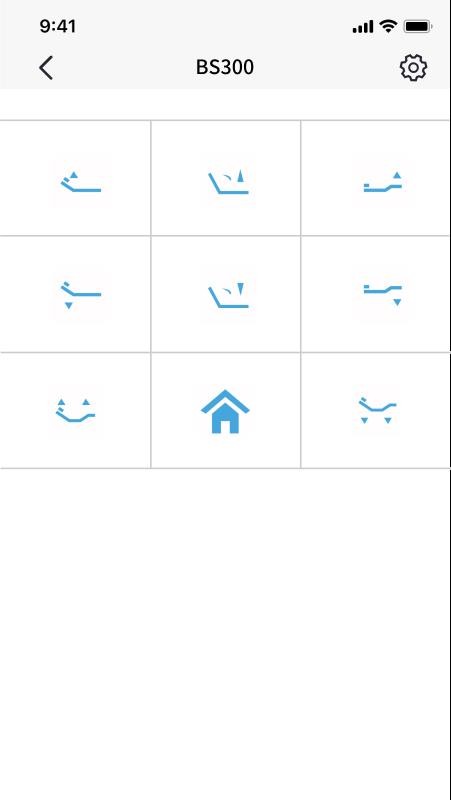Tap the home icon to reset position
451x800 pixels.
tap(225, 411)
